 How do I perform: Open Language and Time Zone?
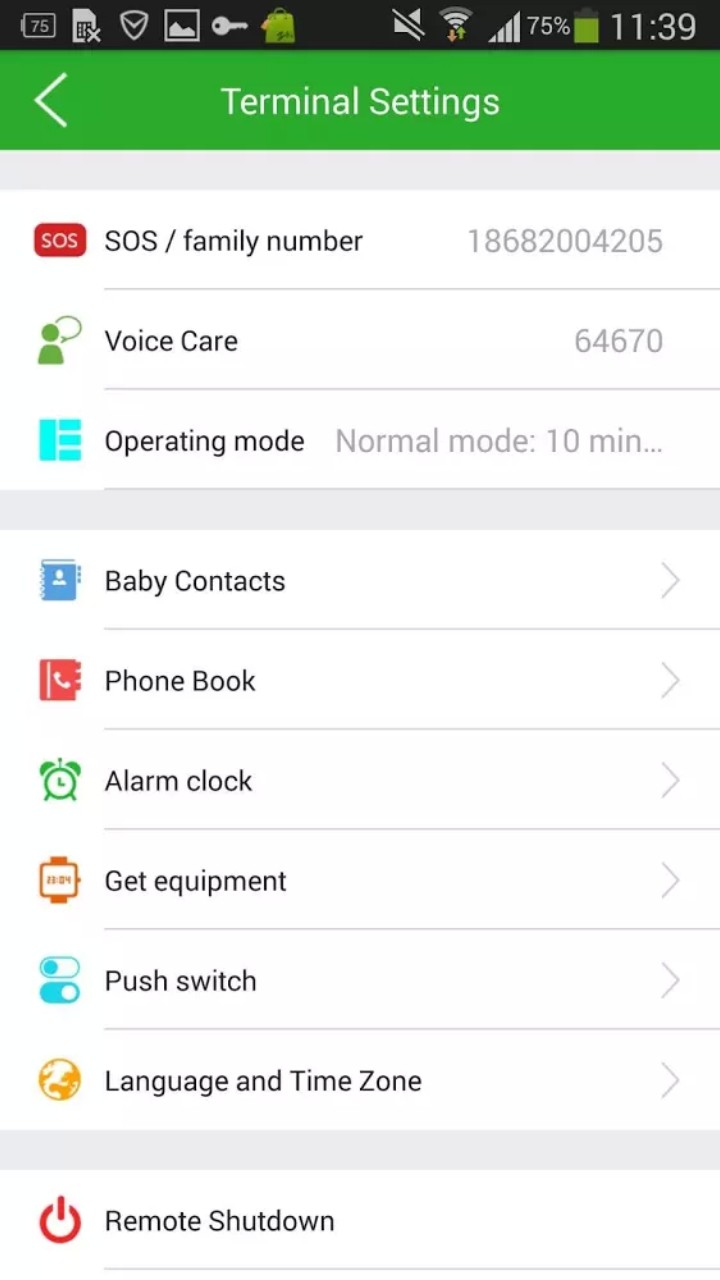point(360,1081)
